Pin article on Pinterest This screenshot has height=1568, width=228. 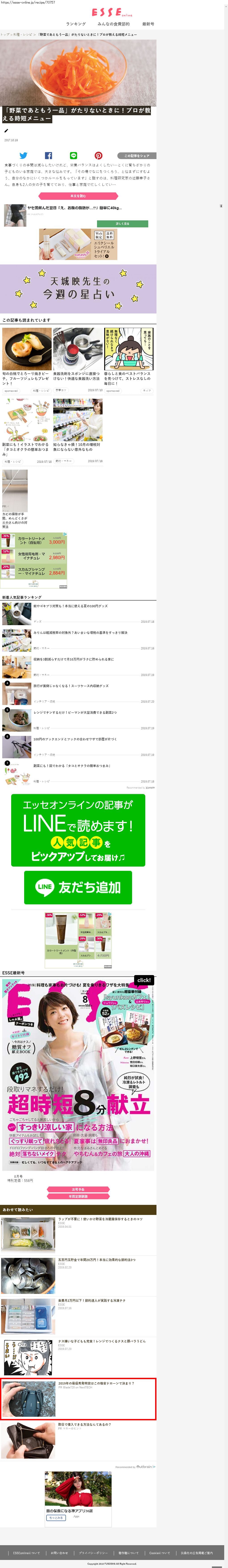[x=99, y=156]
